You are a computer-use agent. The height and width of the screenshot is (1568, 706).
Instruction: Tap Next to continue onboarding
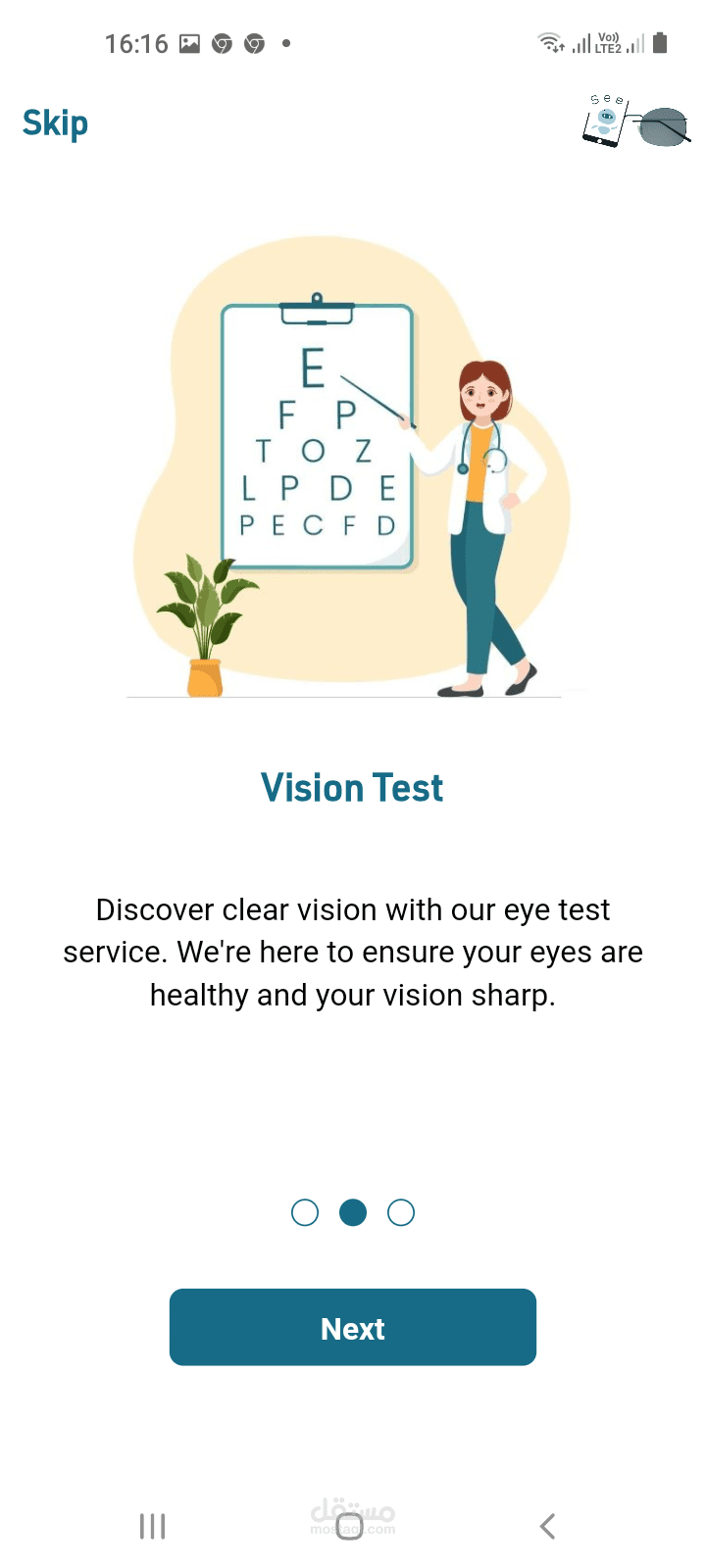pyautogui.click(x=353, y=1327)
